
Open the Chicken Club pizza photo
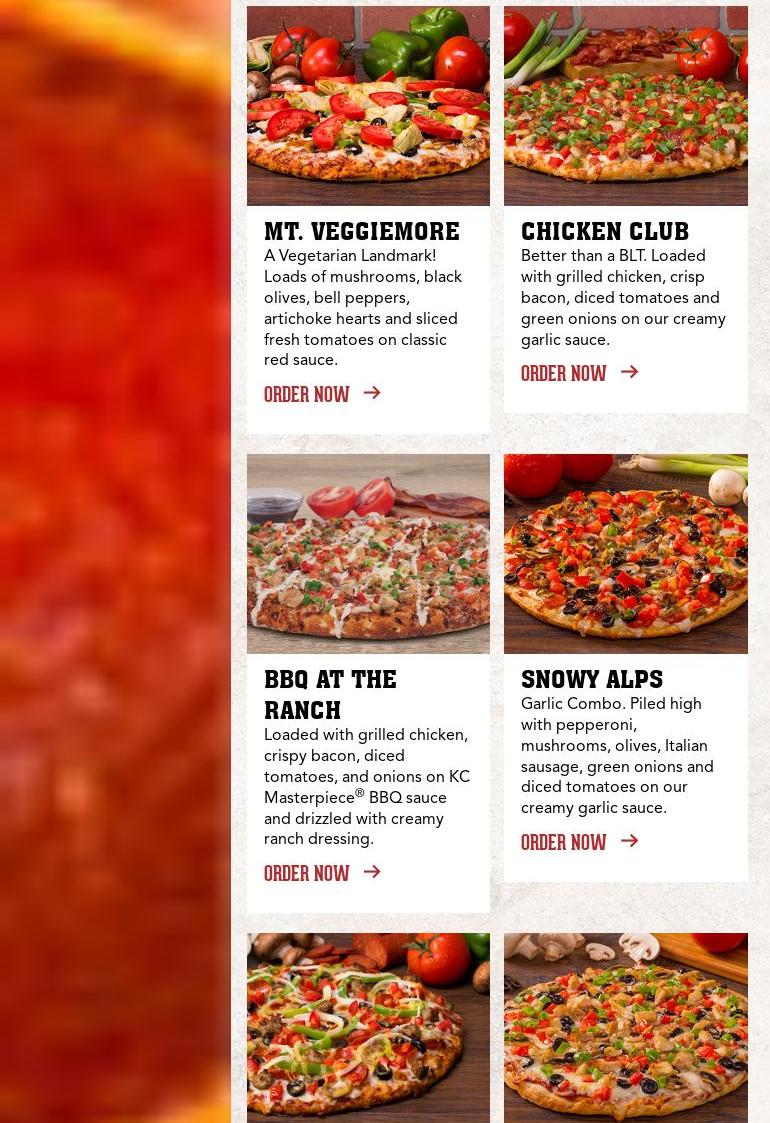coord(625,106)
